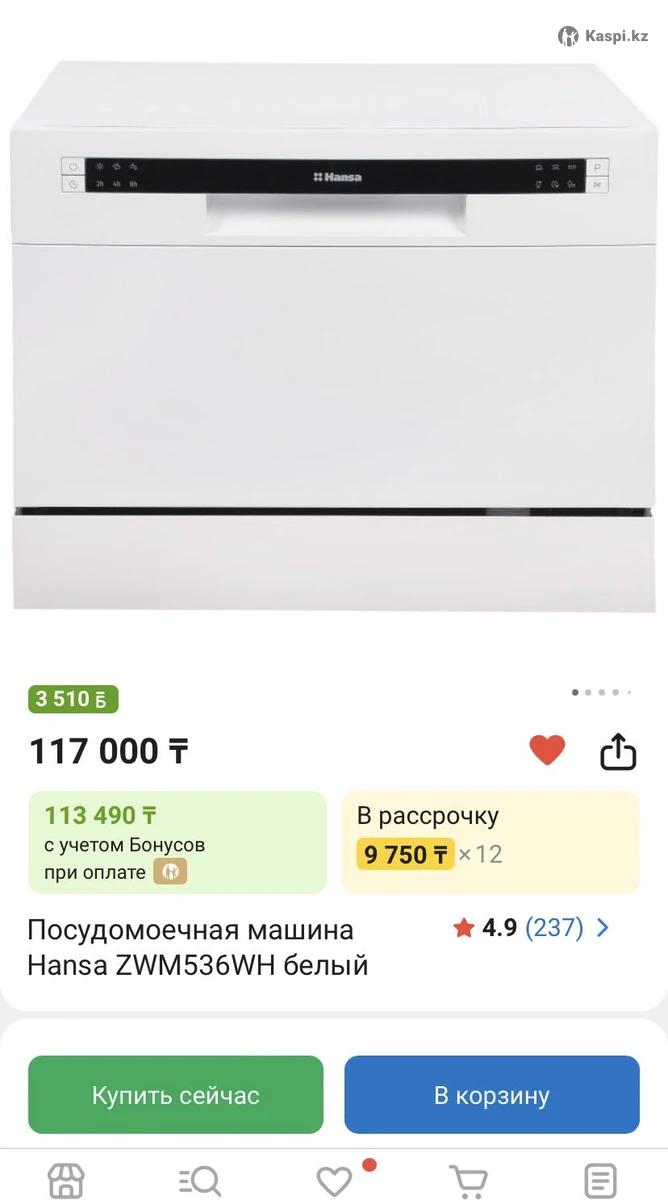
Task: Open the В рассрочку installment offer
Action: point(490,841)
